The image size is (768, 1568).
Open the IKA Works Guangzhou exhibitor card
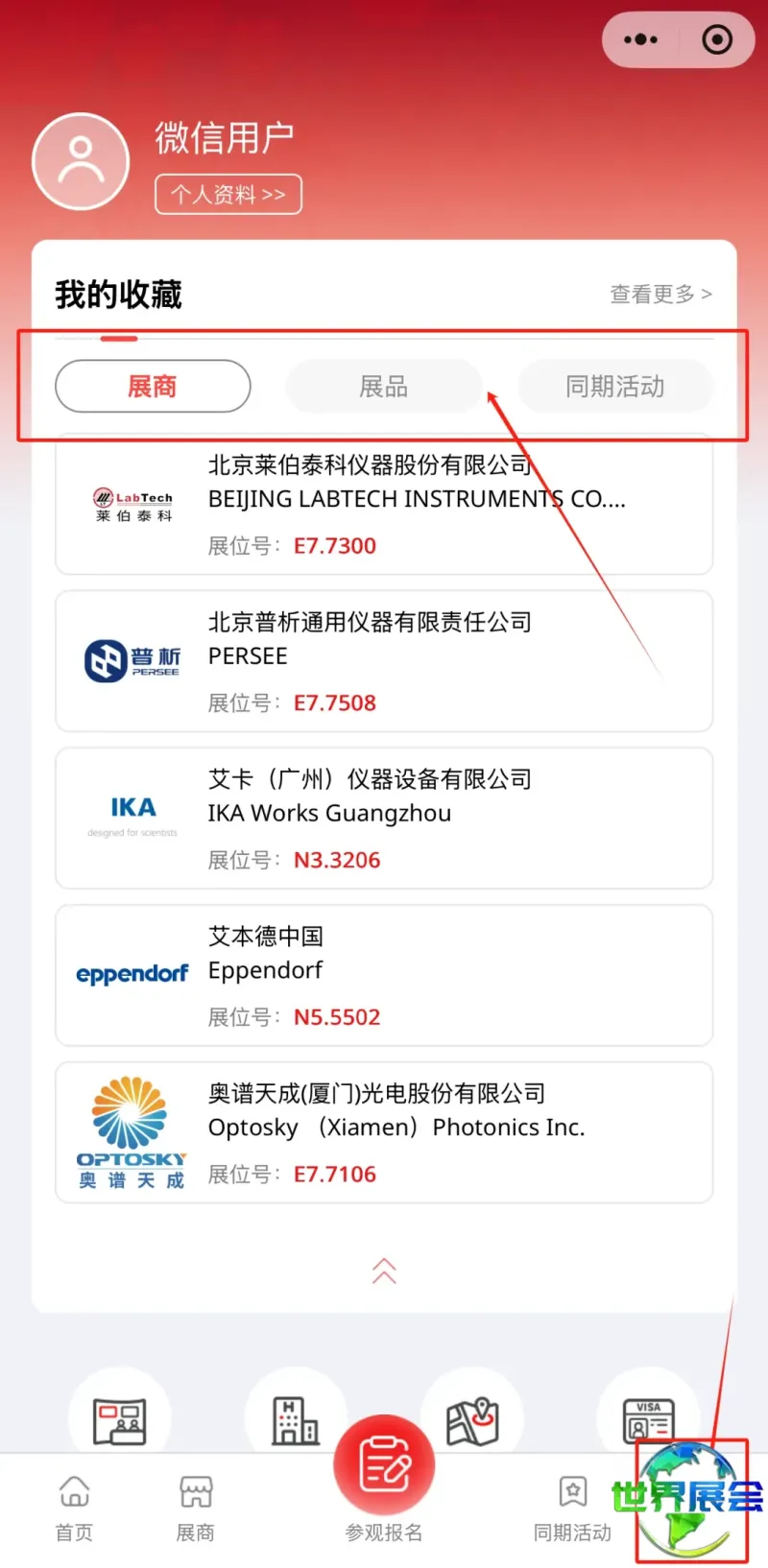[384, 819]
